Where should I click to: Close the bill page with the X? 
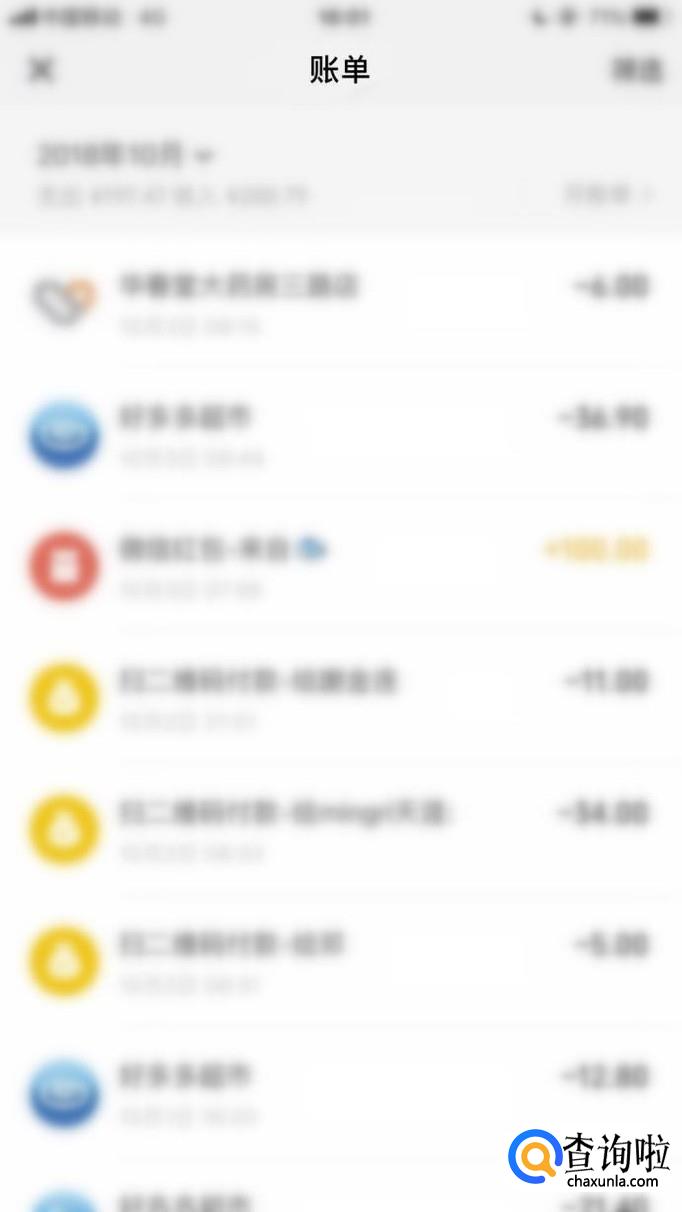[42, 69]
